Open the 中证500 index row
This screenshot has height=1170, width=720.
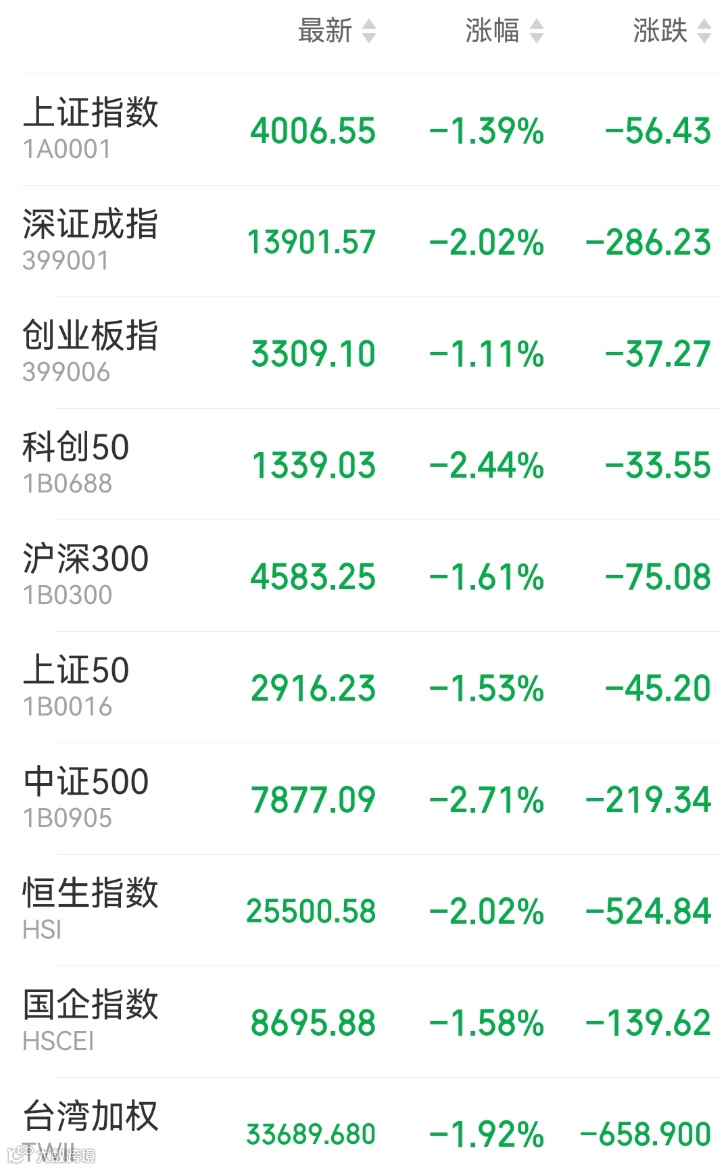[x=360, y=798]
